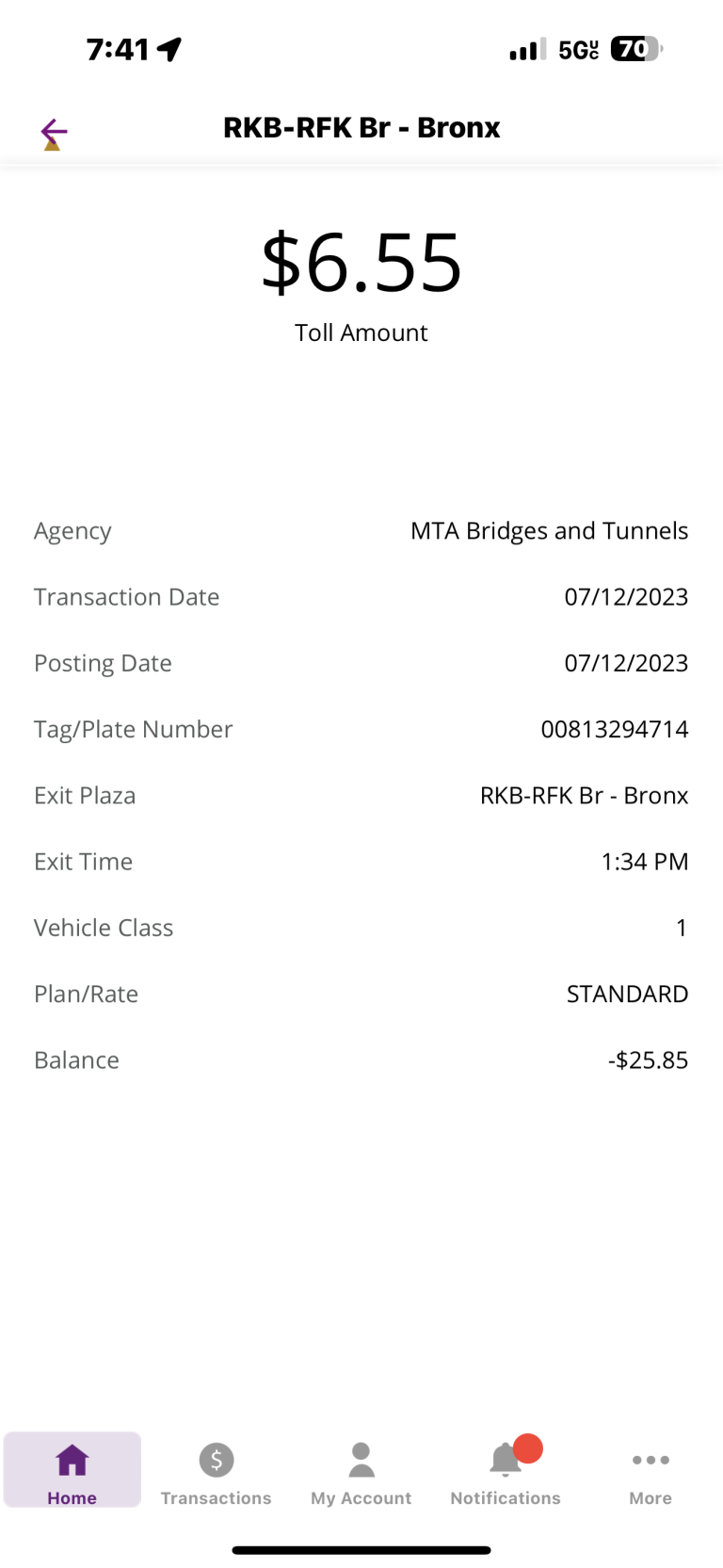Open the Transactions tab
The height and width of the screenshot is (1568, 723).
tap(217, 1470)
